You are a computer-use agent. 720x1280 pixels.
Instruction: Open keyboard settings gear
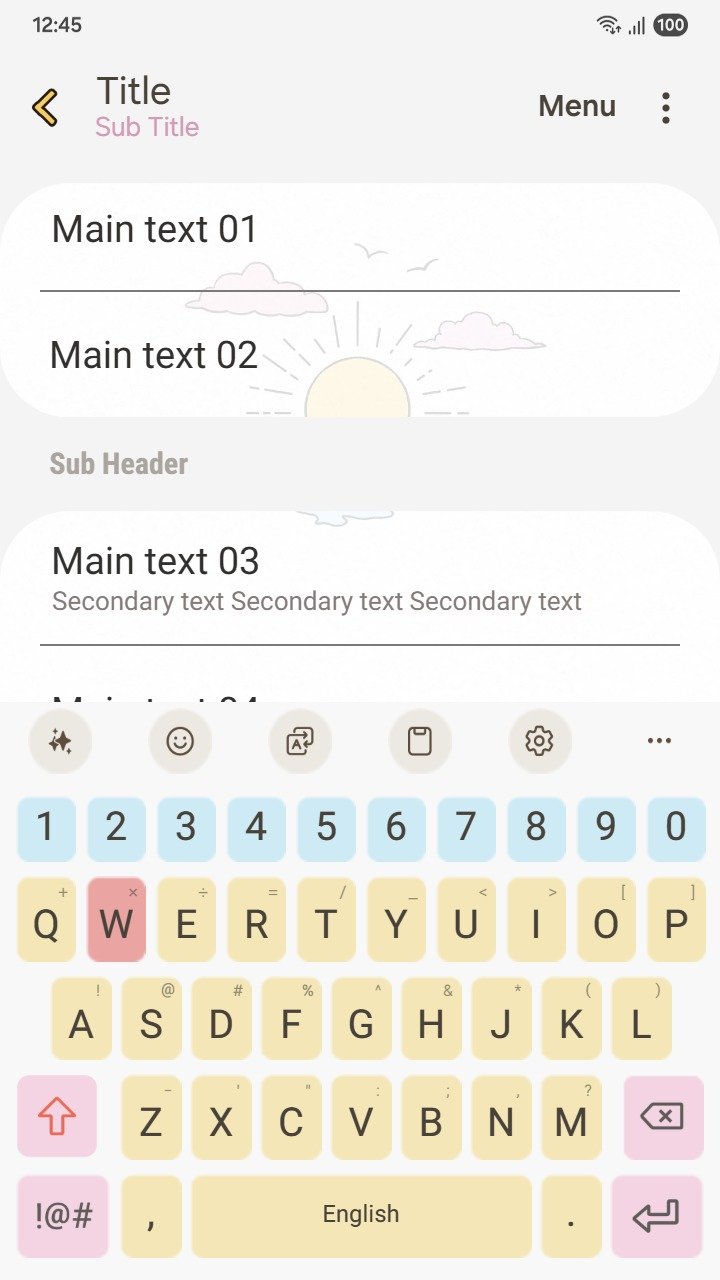(539, 741)
